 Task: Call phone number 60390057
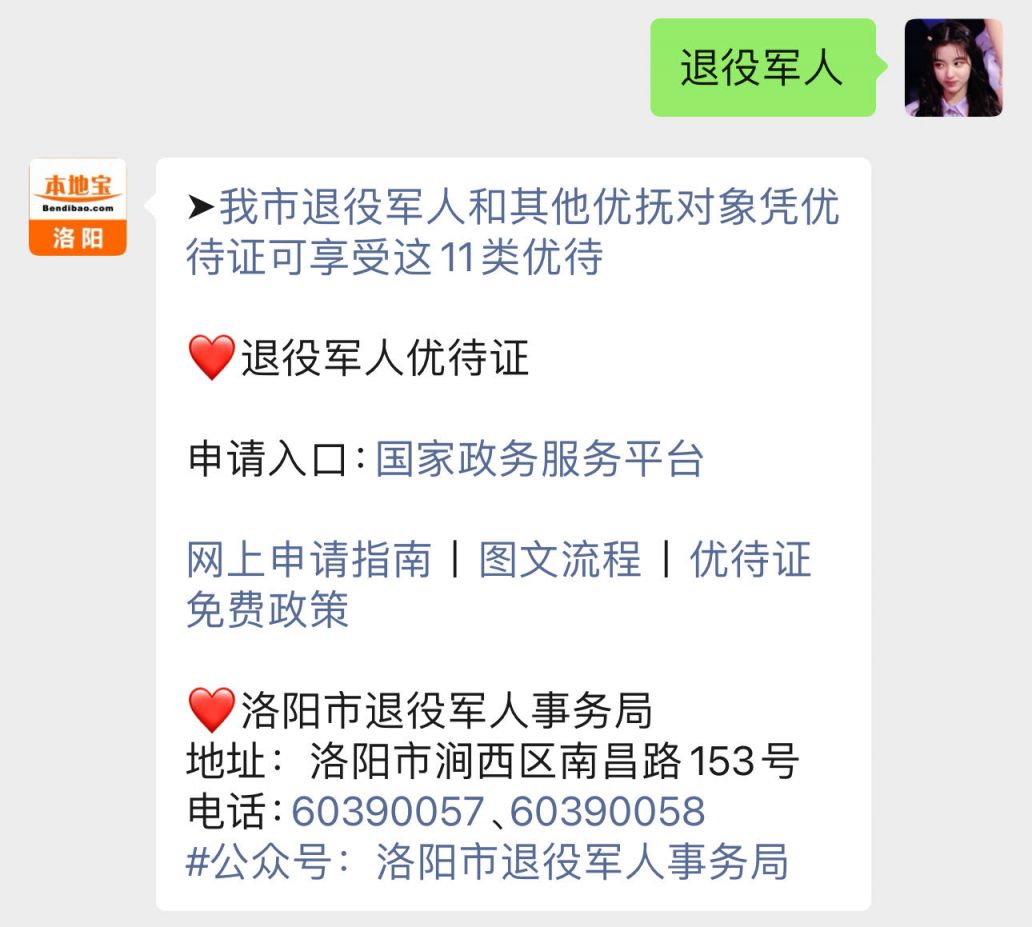click(388, 812)
